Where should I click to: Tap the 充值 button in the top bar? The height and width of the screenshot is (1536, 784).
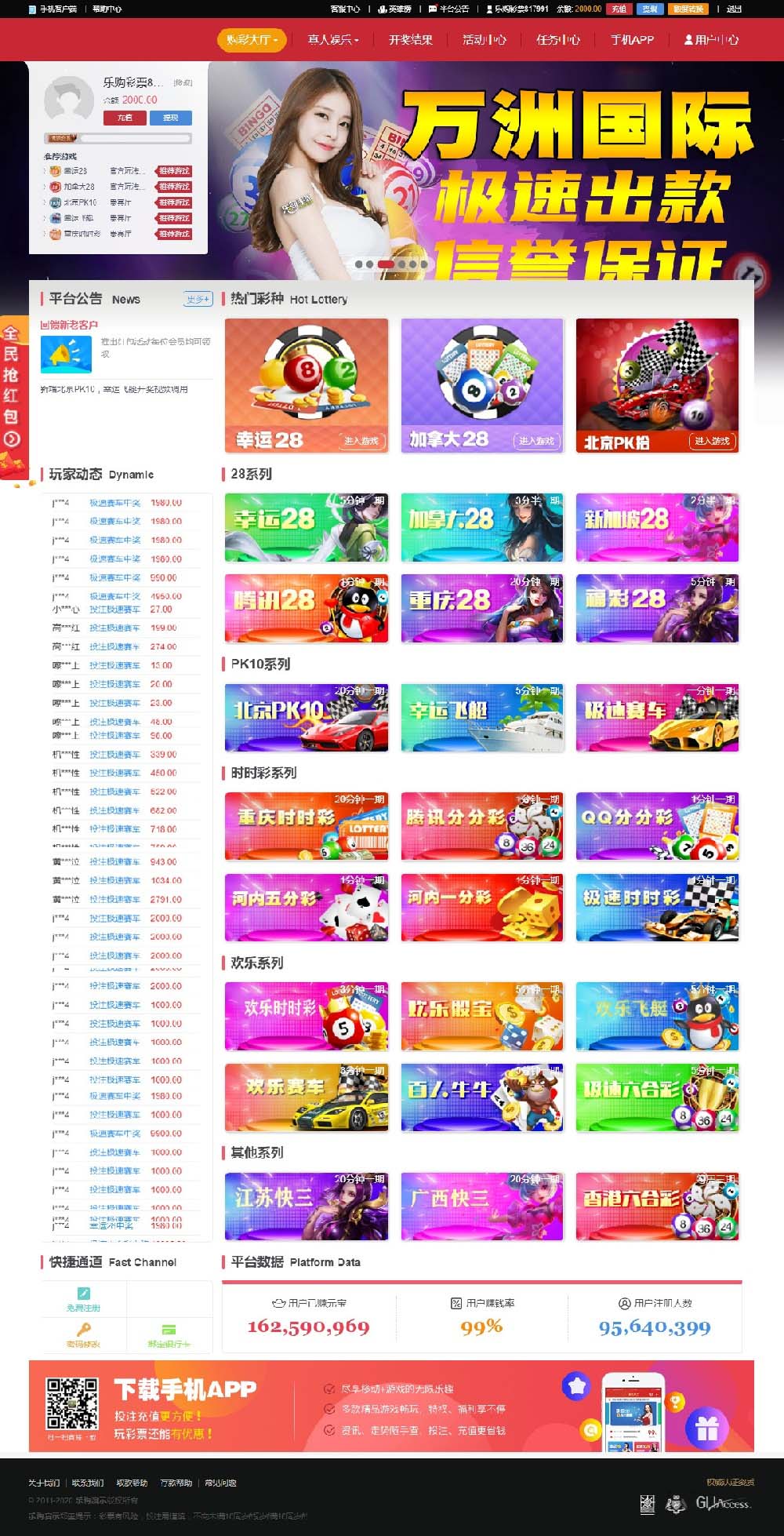(619, 9)
